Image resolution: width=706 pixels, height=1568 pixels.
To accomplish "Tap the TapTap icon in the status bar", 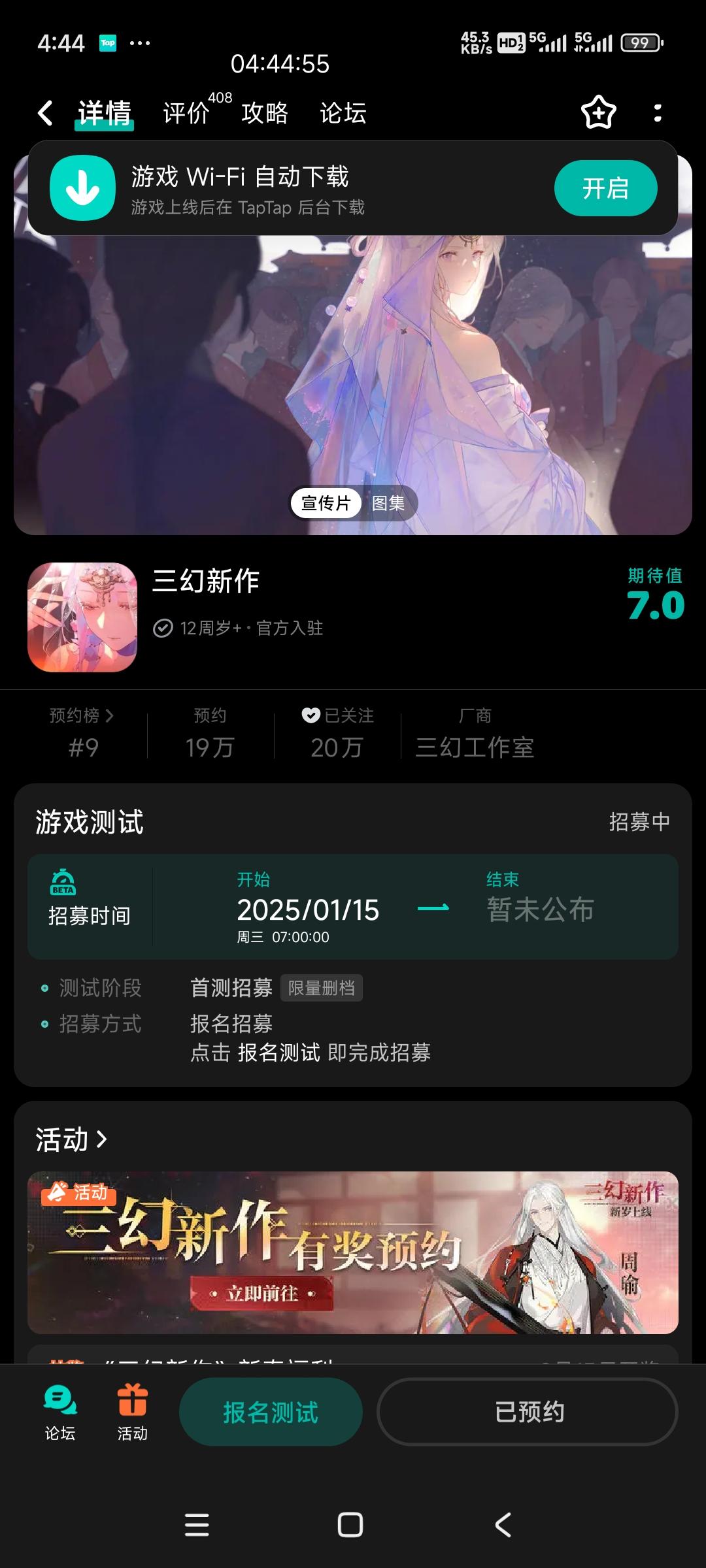I will click(108, 43).
